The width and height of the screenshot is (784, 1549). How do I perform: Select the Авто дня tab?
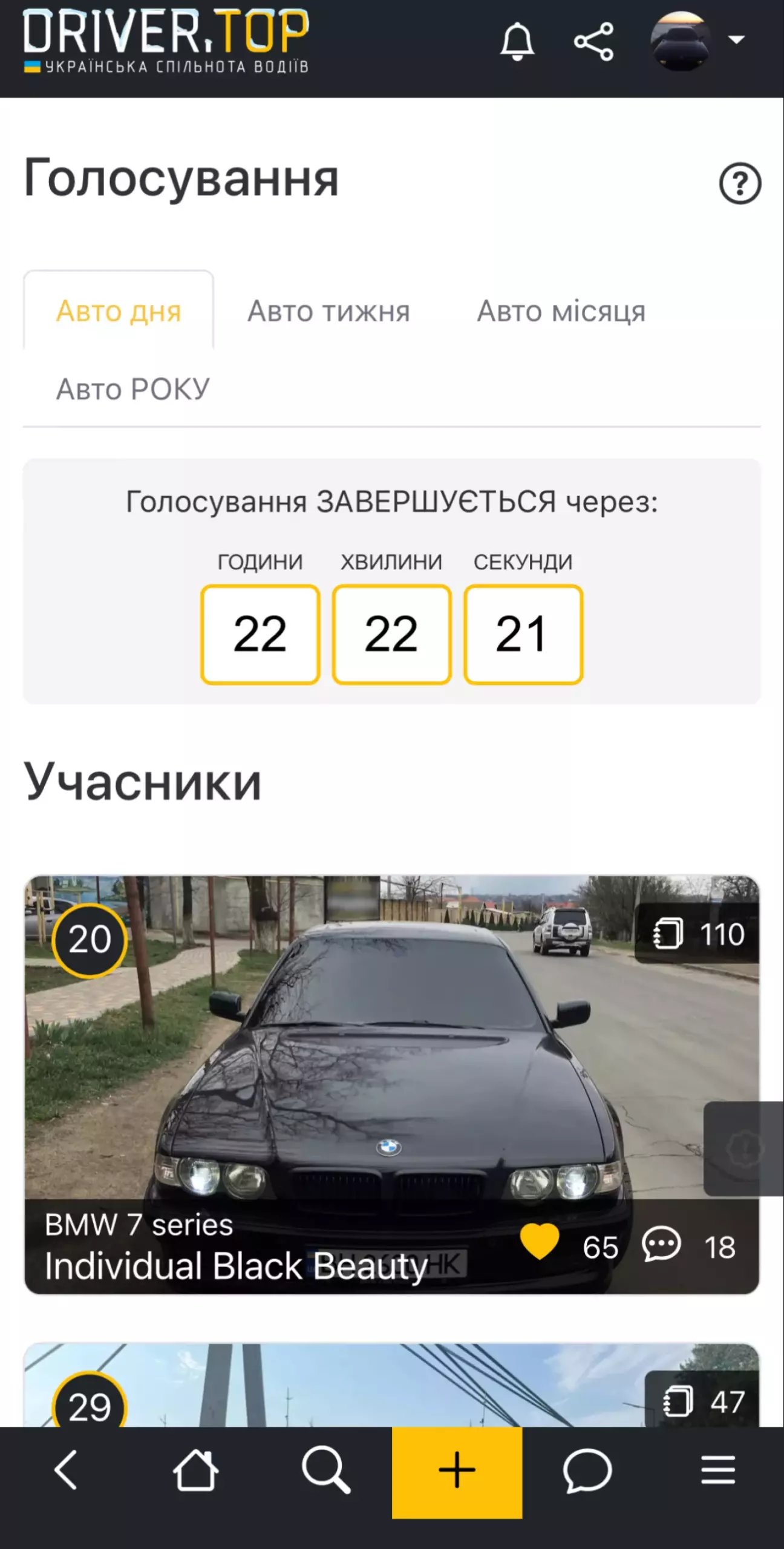coord(119,312)
